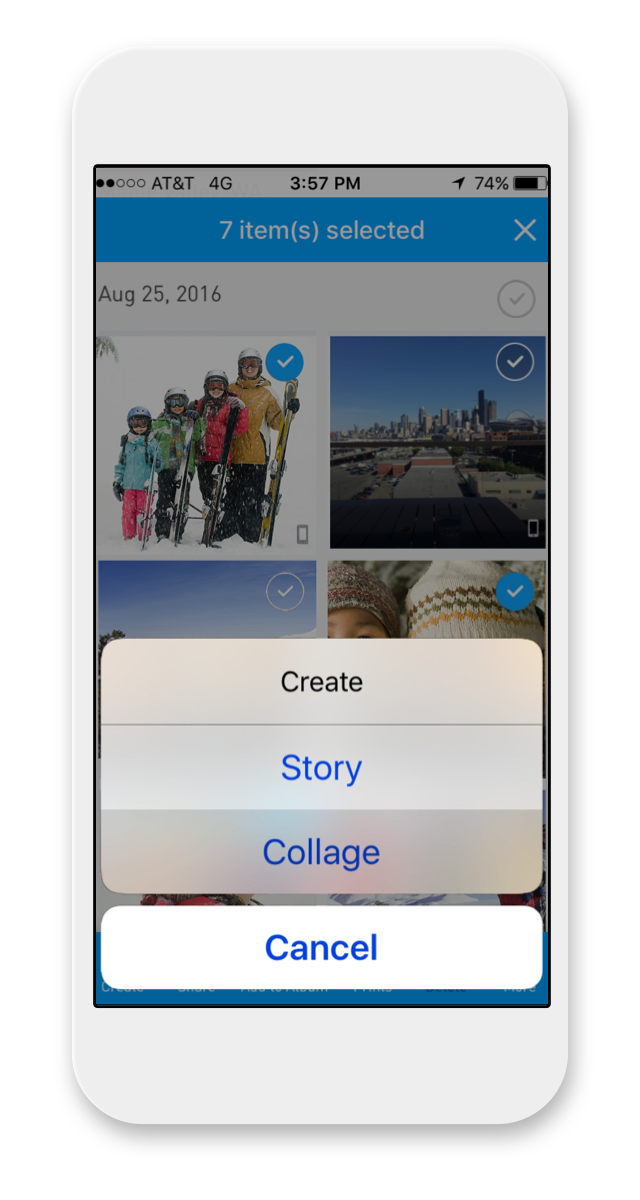Select the Collage option

[321, 852]
